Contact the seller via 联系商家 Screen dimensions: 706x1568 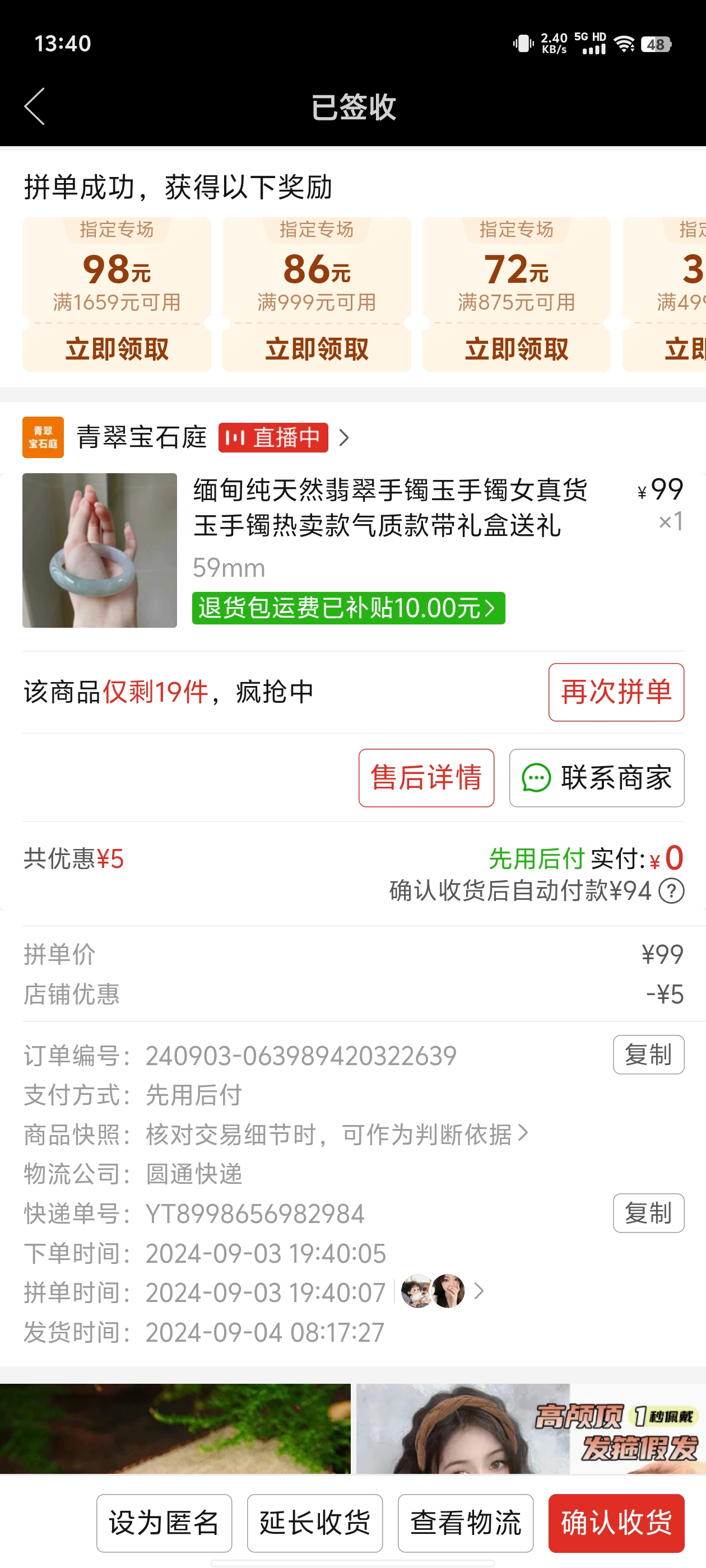(596, 777)
